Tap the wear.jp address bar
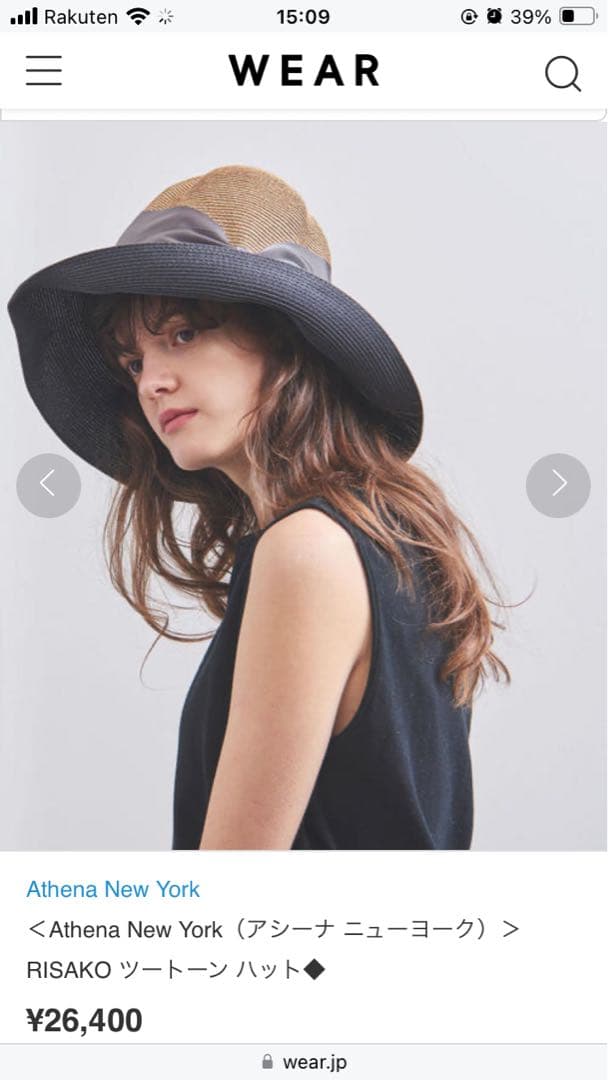Viewport: 608px width, 1080px height. pos(304,1062)
